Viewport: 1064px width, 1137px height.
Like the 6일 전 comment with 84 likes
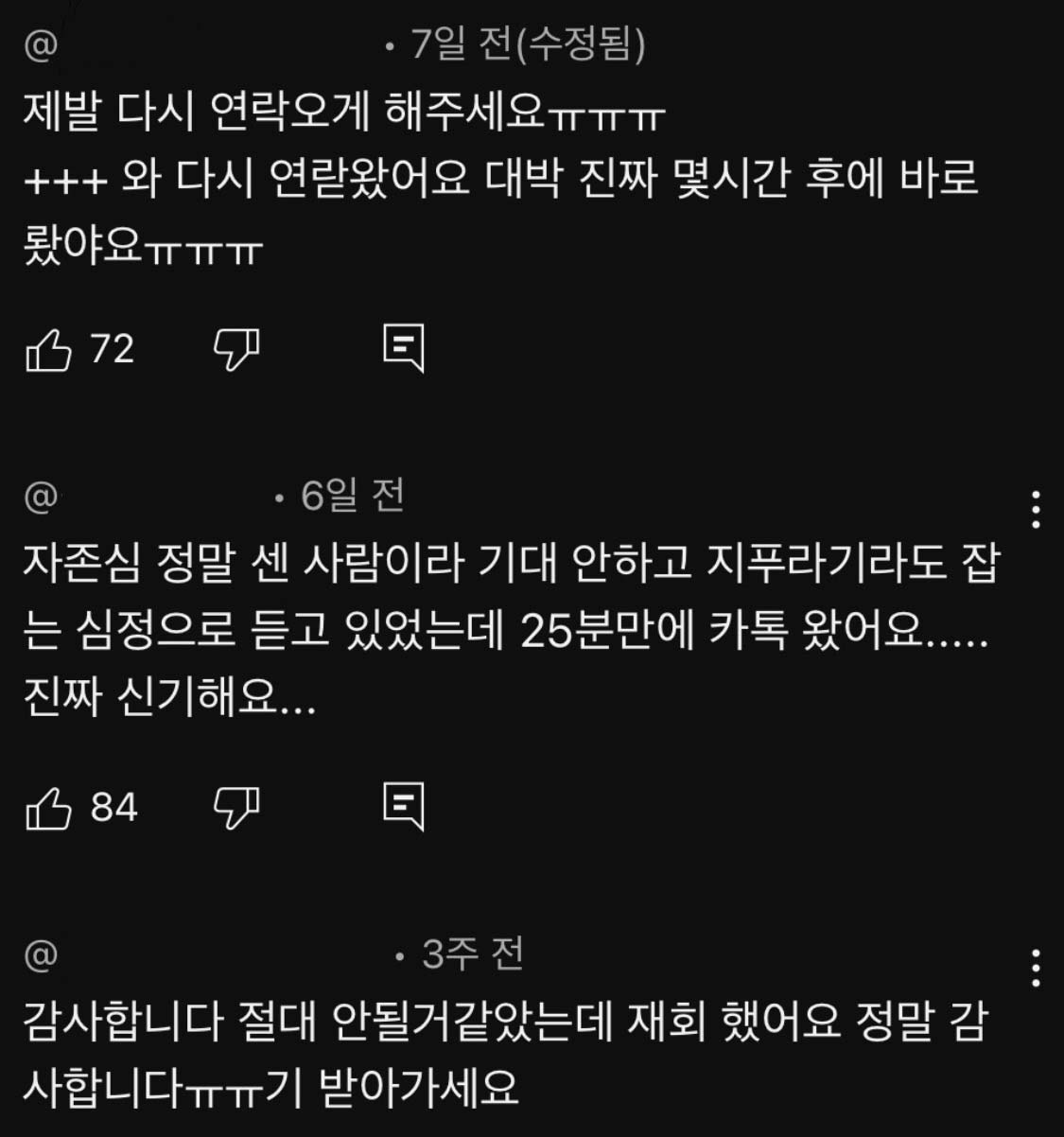(48, 810)
